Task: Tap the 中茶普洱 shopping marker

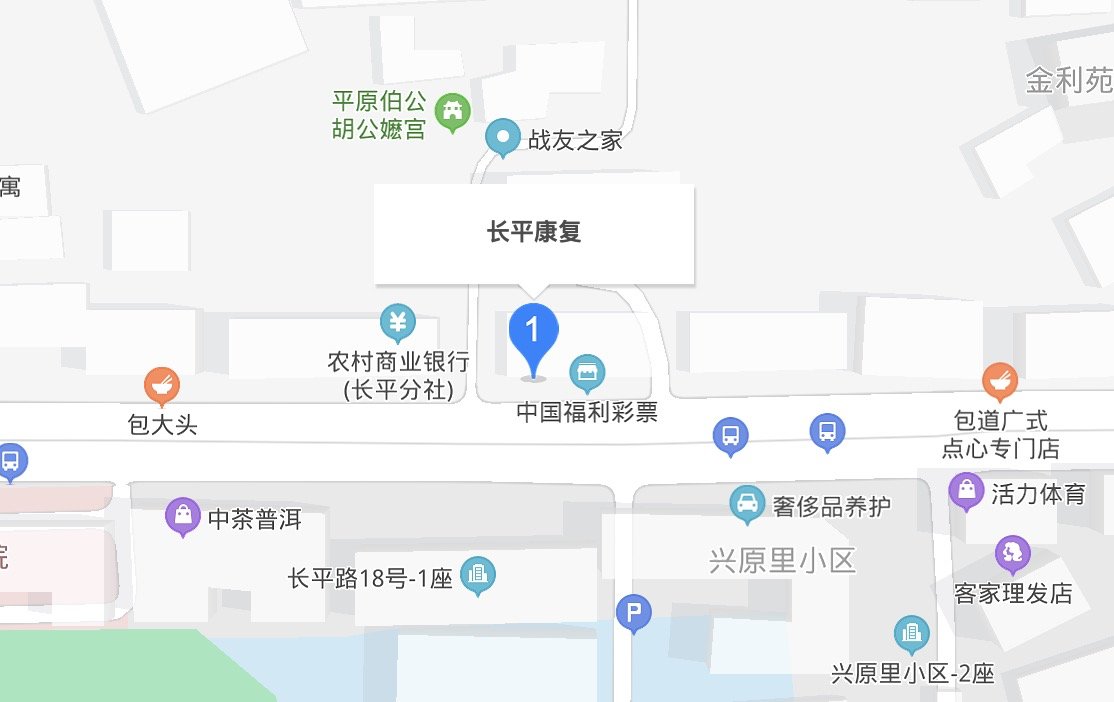Action: coord(183,516)
